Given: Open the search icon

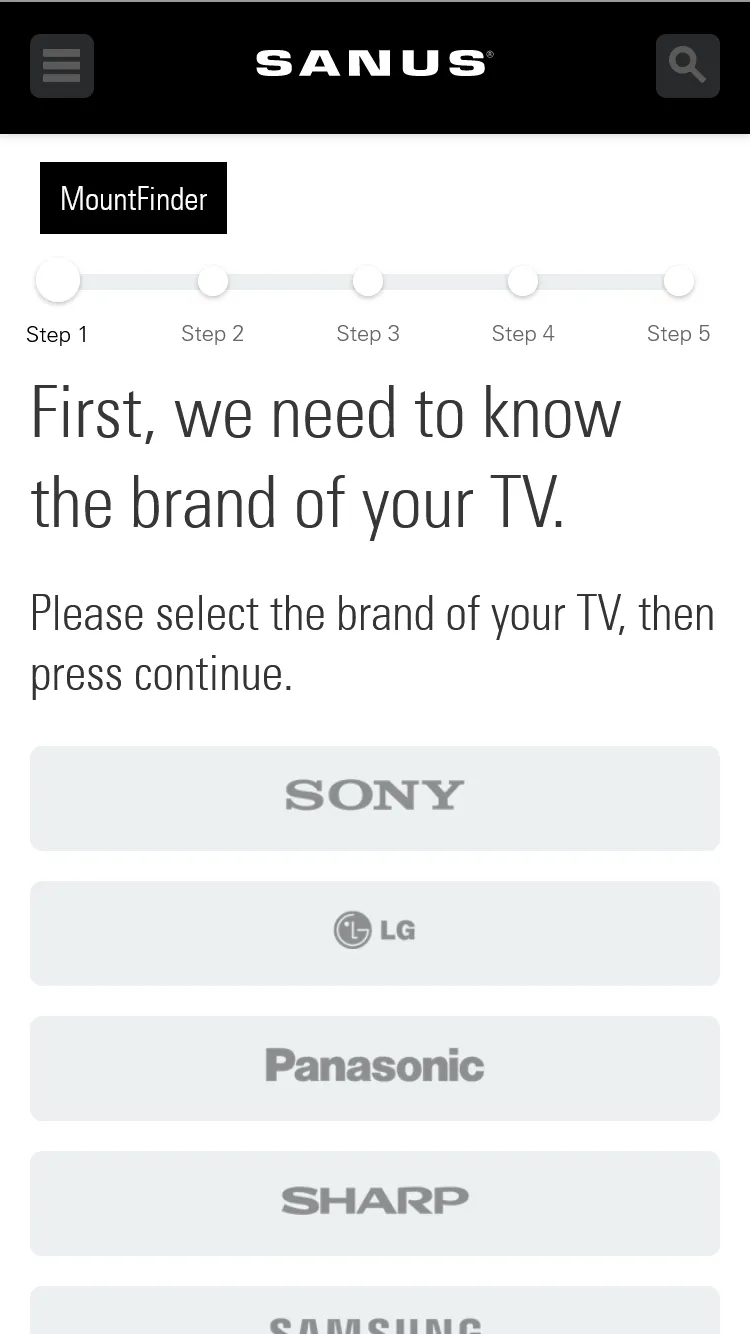Looking at the screenshot, I should tap(687, 66).
